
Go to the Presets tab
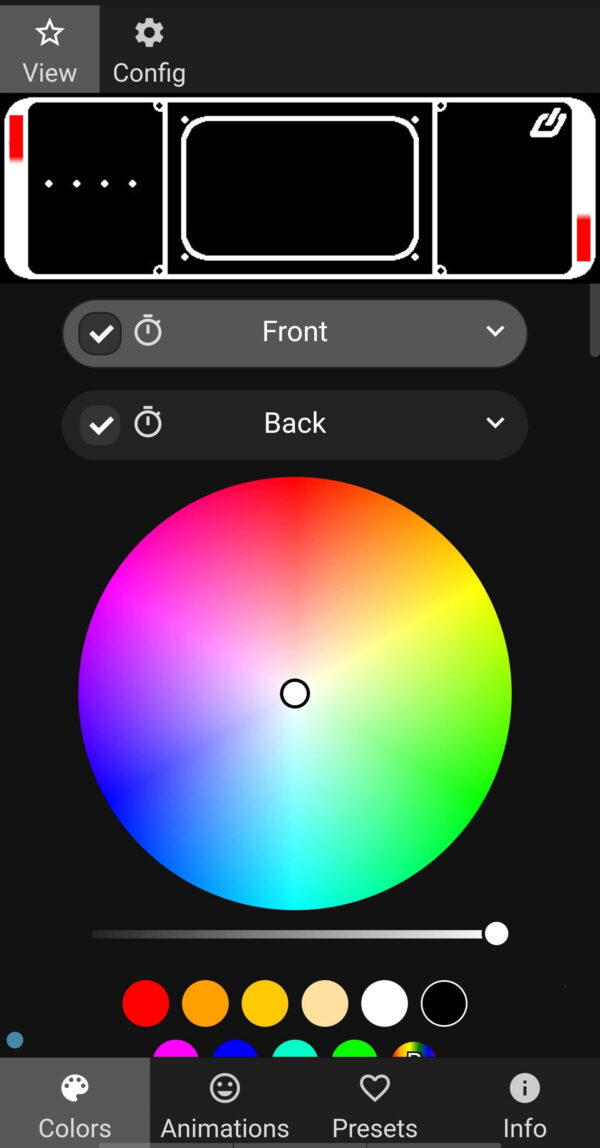(375, 1105)
